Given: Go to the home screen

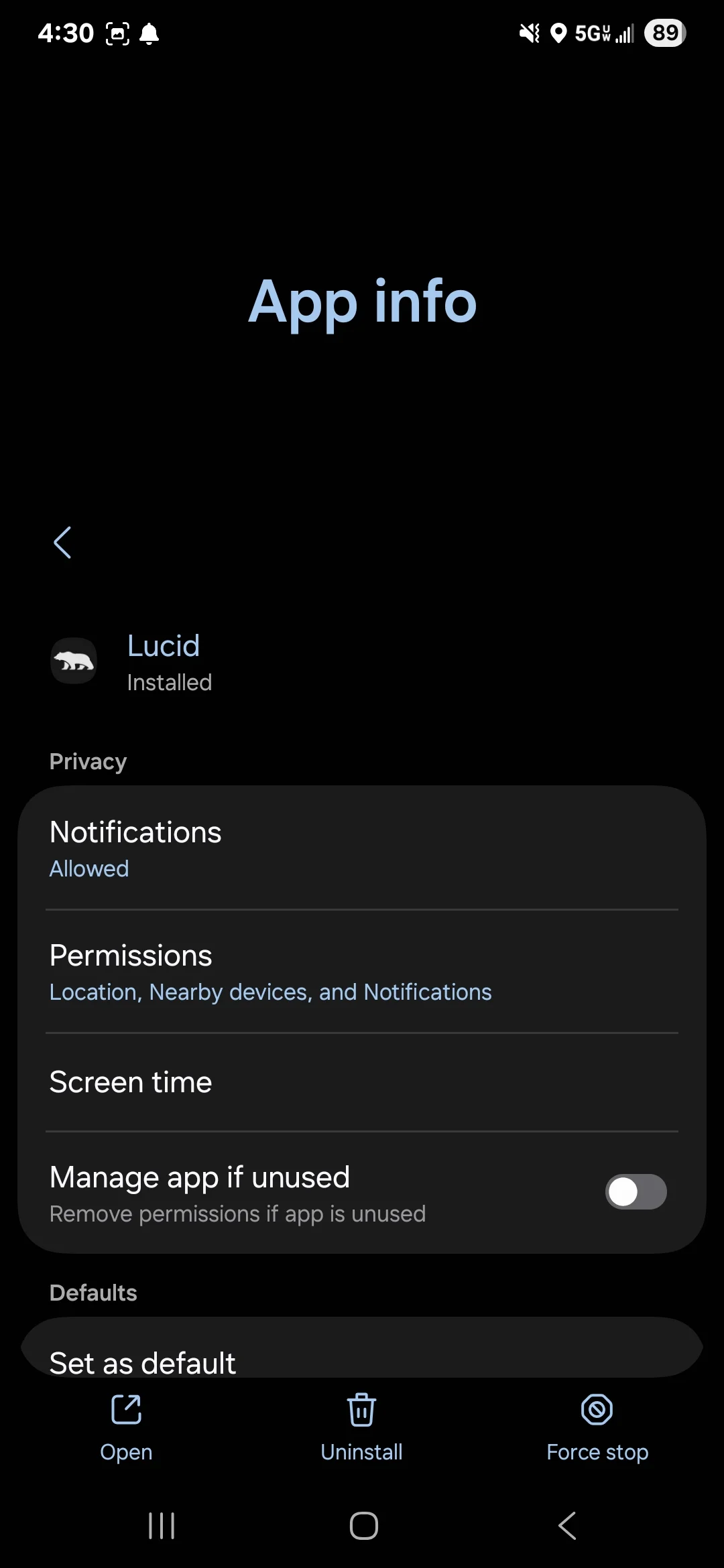Looking at the screenshot, I should pyautogui.click(x=363, y=1526).
